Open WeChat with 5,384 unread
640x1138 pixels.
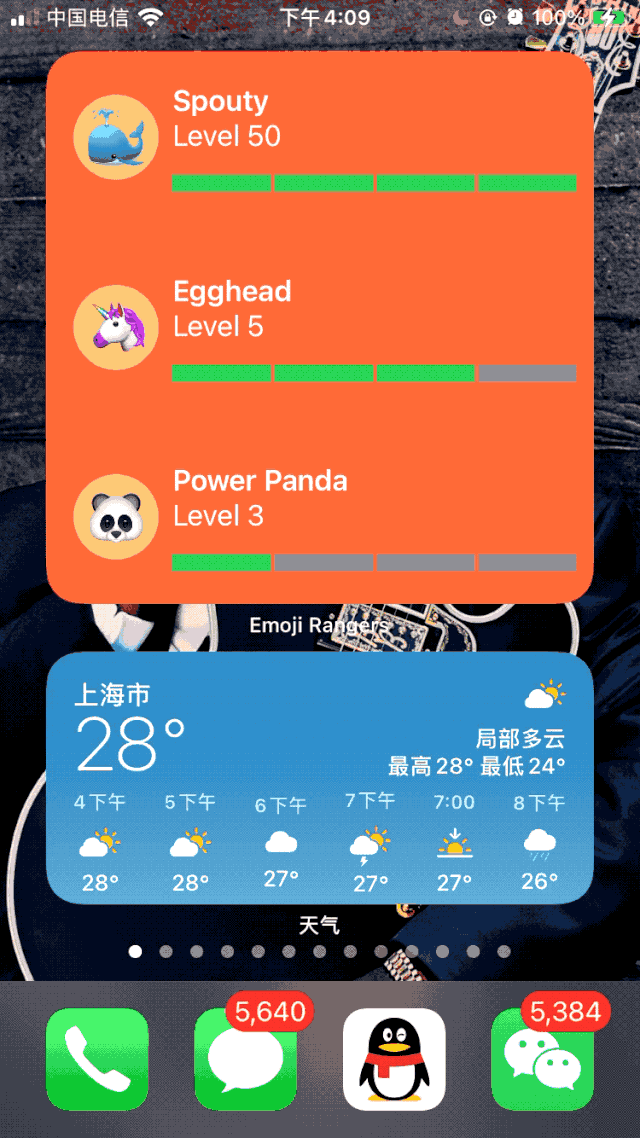542,1058
